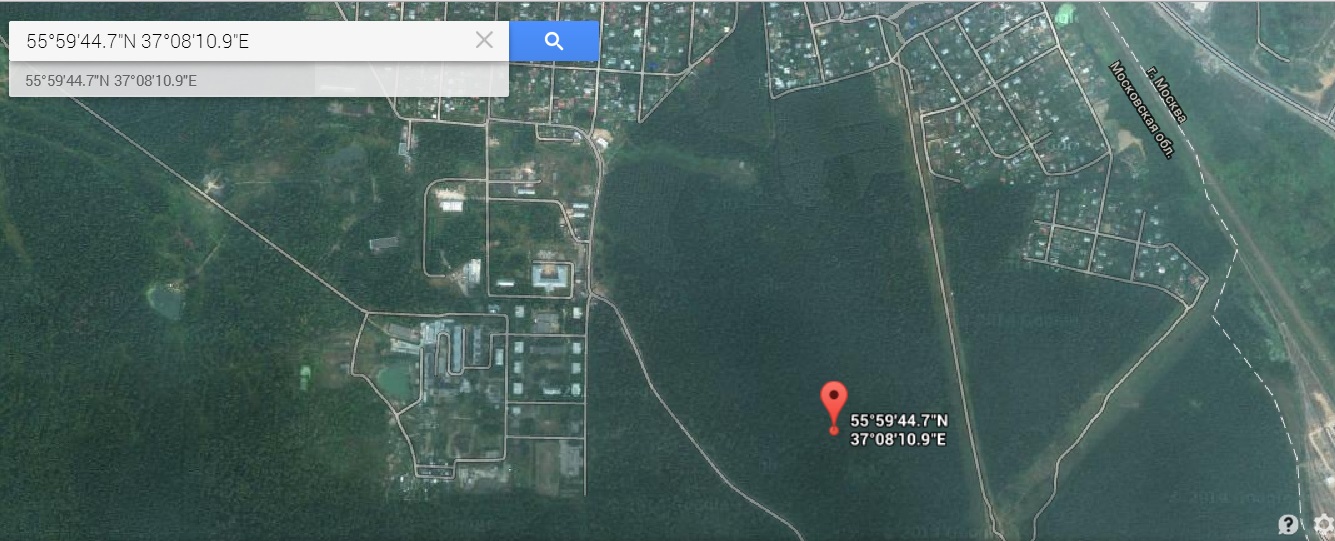Viewport: 1335px width, 541px height.
Task: Open the help question mark icon
Action: pyautogui.click(x=1288, y=524)
